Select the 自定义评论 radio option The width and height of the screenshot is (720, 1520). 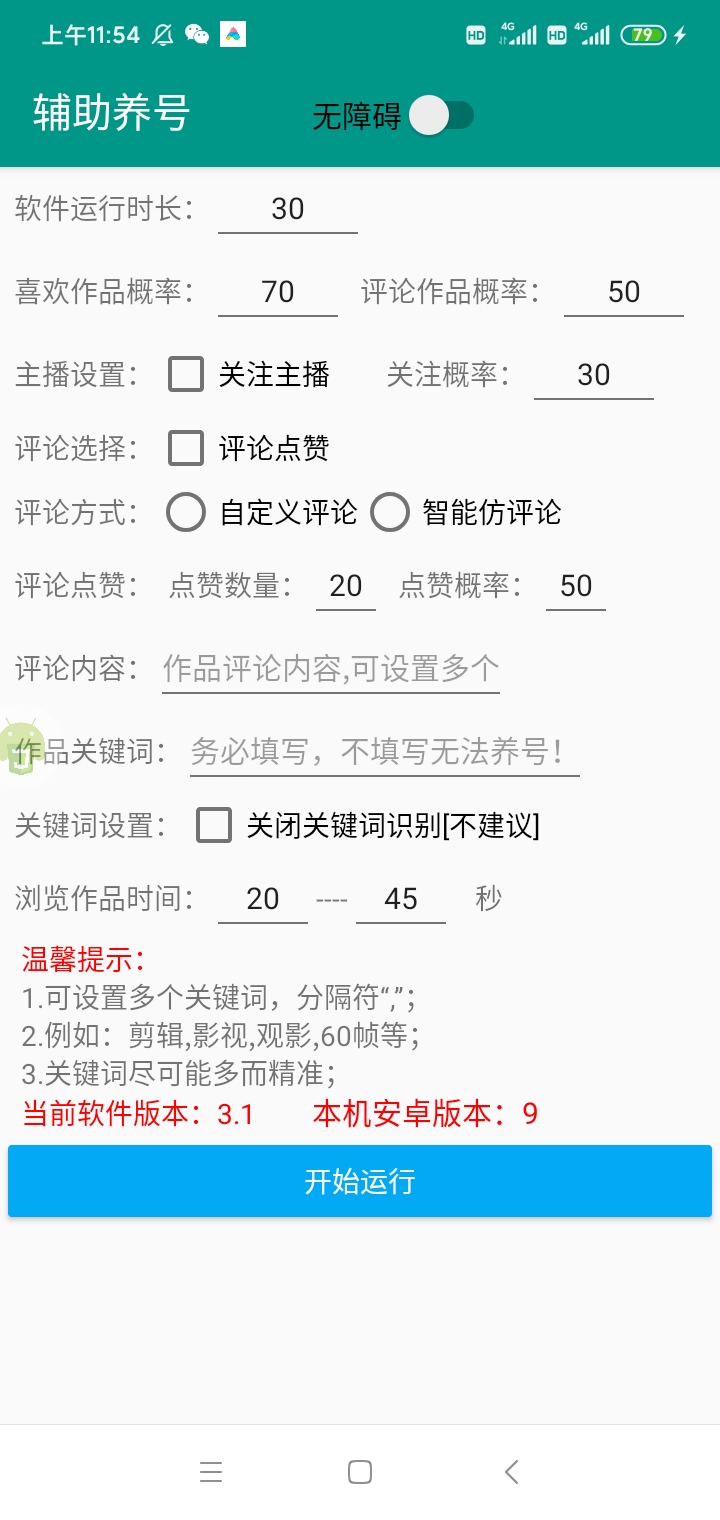point(187,513)
